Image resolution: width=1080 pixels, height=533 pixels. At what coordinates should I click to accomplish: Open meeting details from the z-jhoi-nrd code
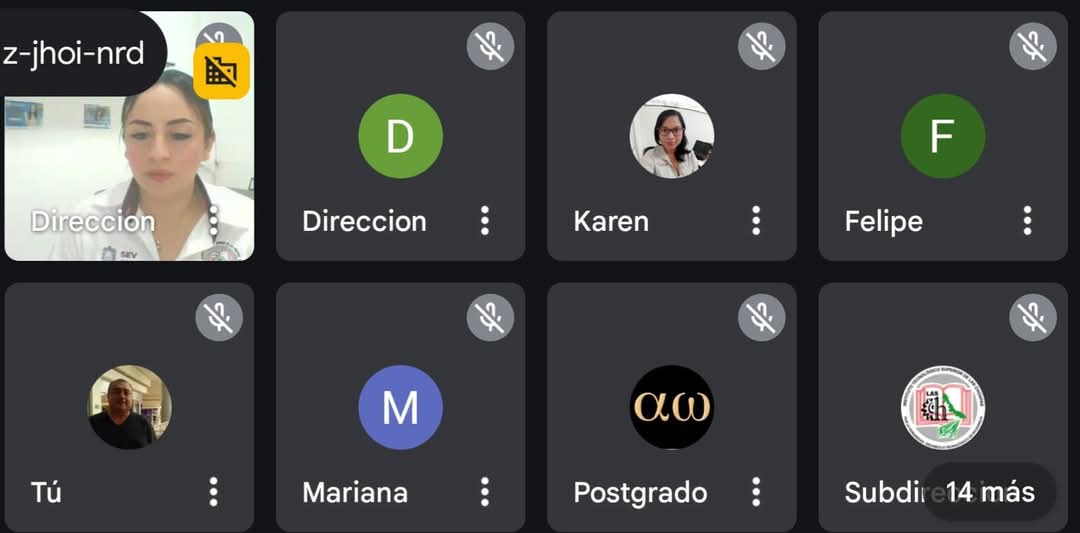(76, 52)
